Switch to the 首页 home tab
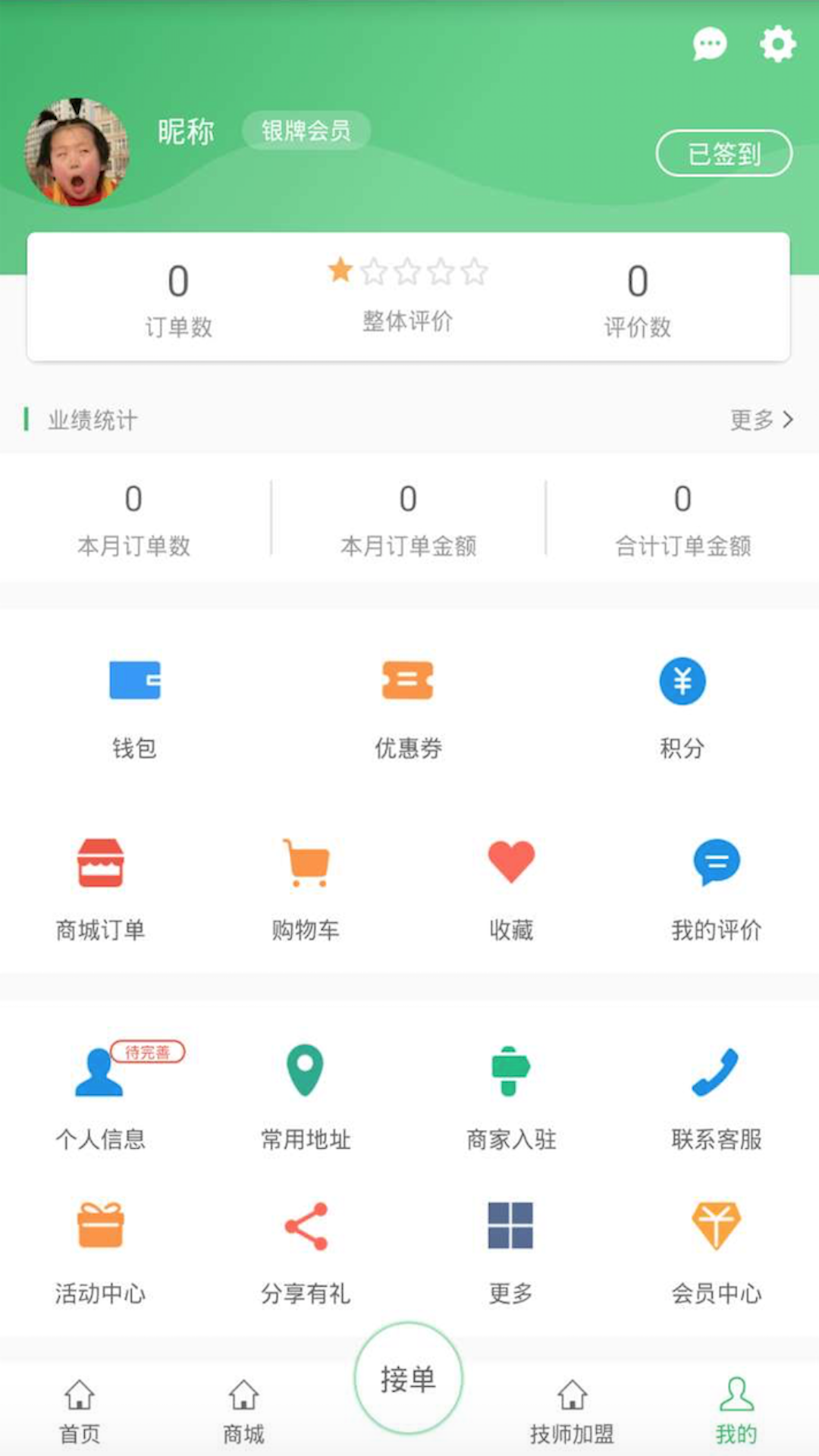The image size is (819, 1456). (x=80, y=1411)
